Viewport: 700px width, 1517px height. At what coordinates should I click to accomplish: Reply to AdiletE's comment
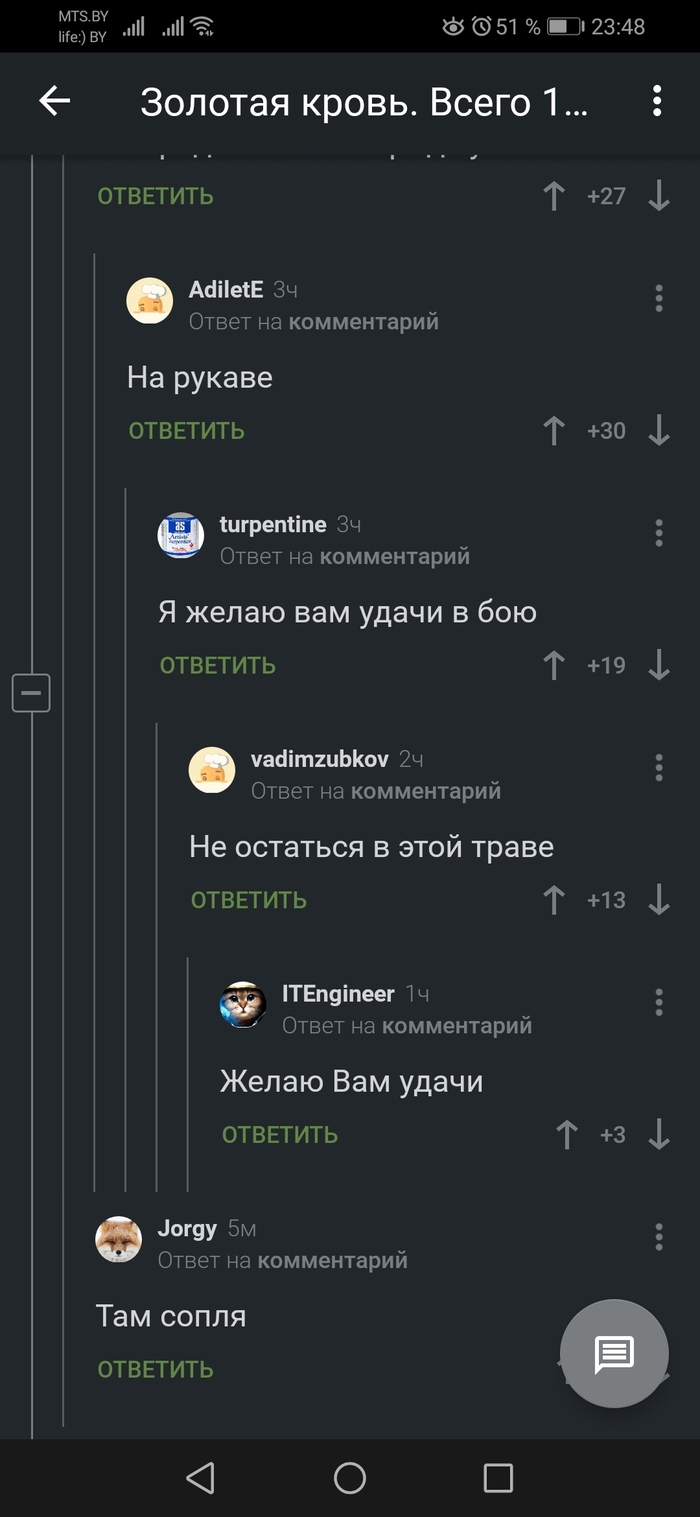click(186, 431)
